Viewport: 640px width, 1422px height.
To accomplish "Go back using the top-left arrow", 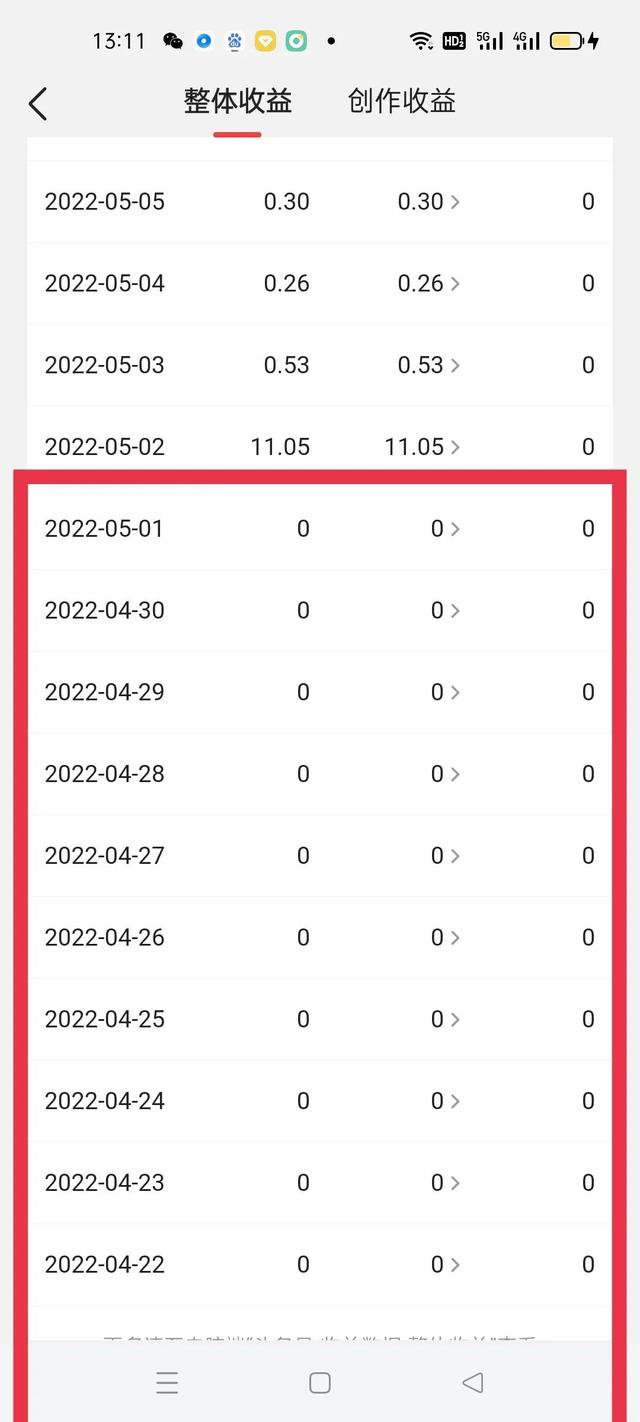I will (38, 103).
